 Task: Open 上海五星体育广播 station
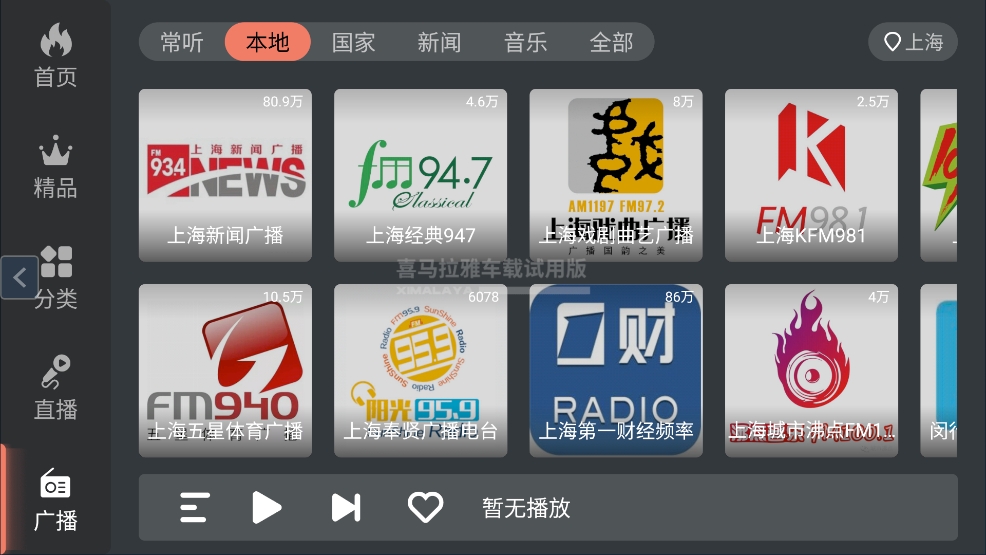pyautogui.click(x=225, y=370)
